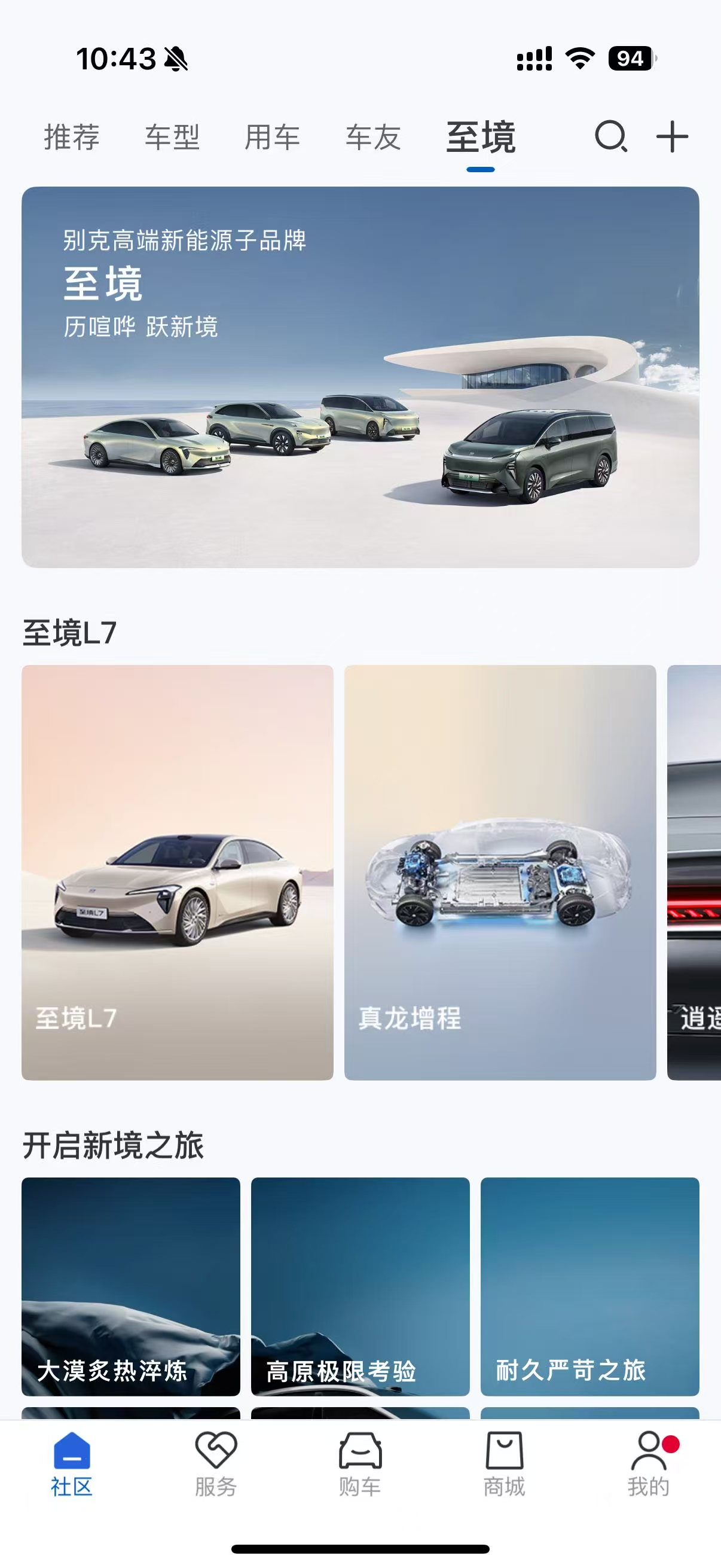Open the search icon
721x1568 pixels.
pyautogui.click(x=610, y=136)
